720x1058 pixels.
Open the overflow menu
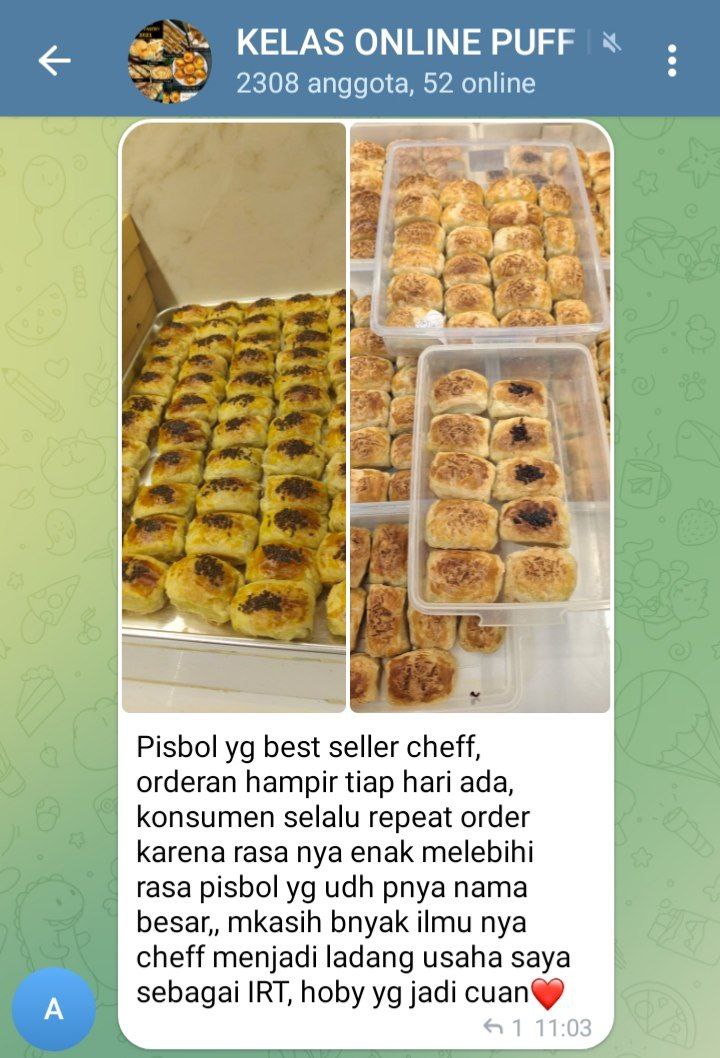[672, 61]
